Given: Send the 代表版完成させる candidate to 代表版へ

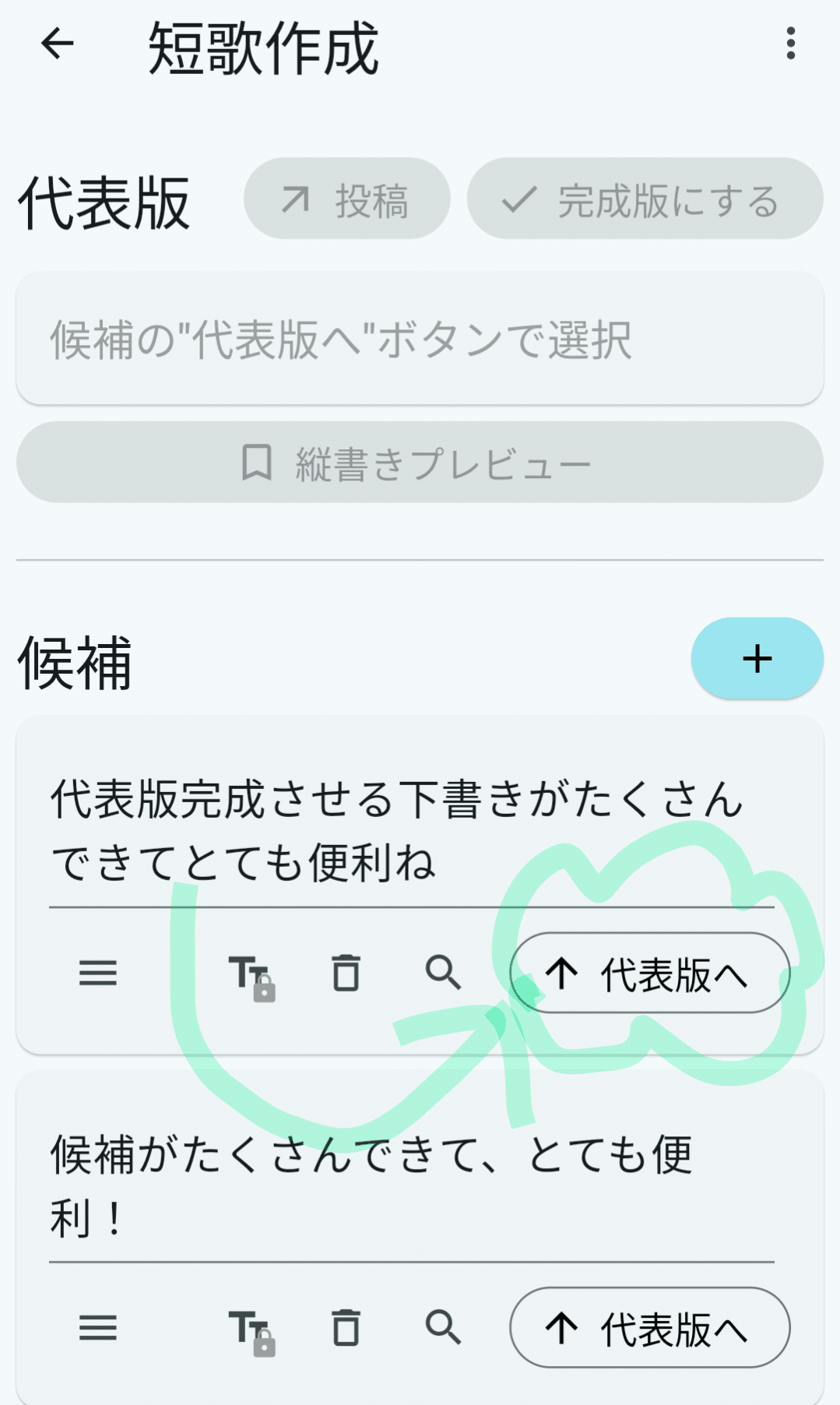Looking at the screenshot, I should point(650,973).
